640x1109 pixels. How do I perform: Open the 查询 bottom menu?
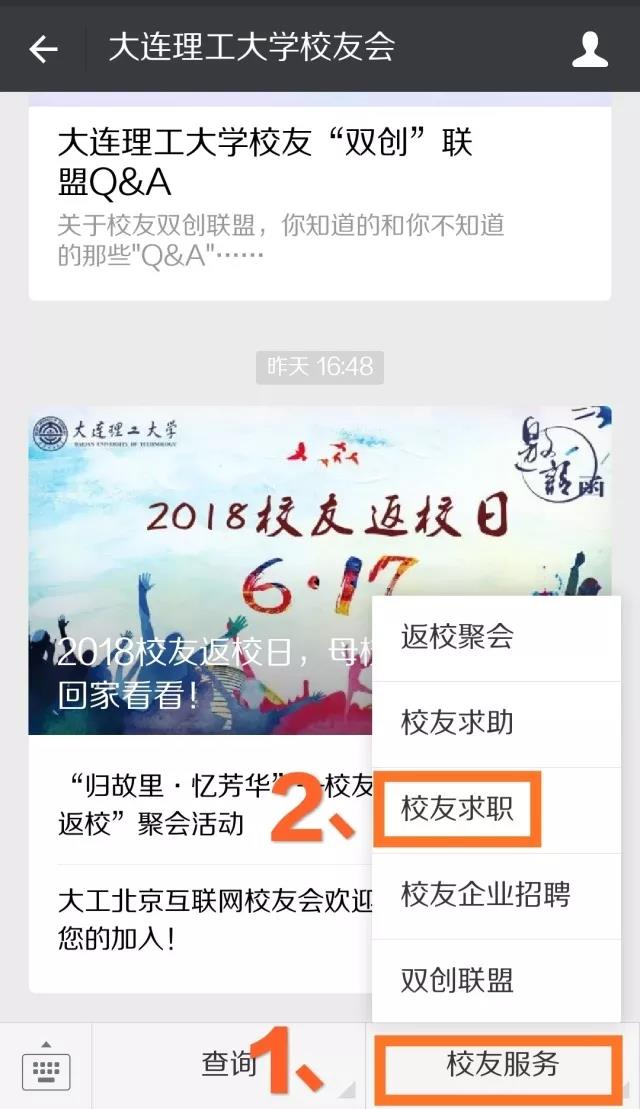pos(229,1065)
